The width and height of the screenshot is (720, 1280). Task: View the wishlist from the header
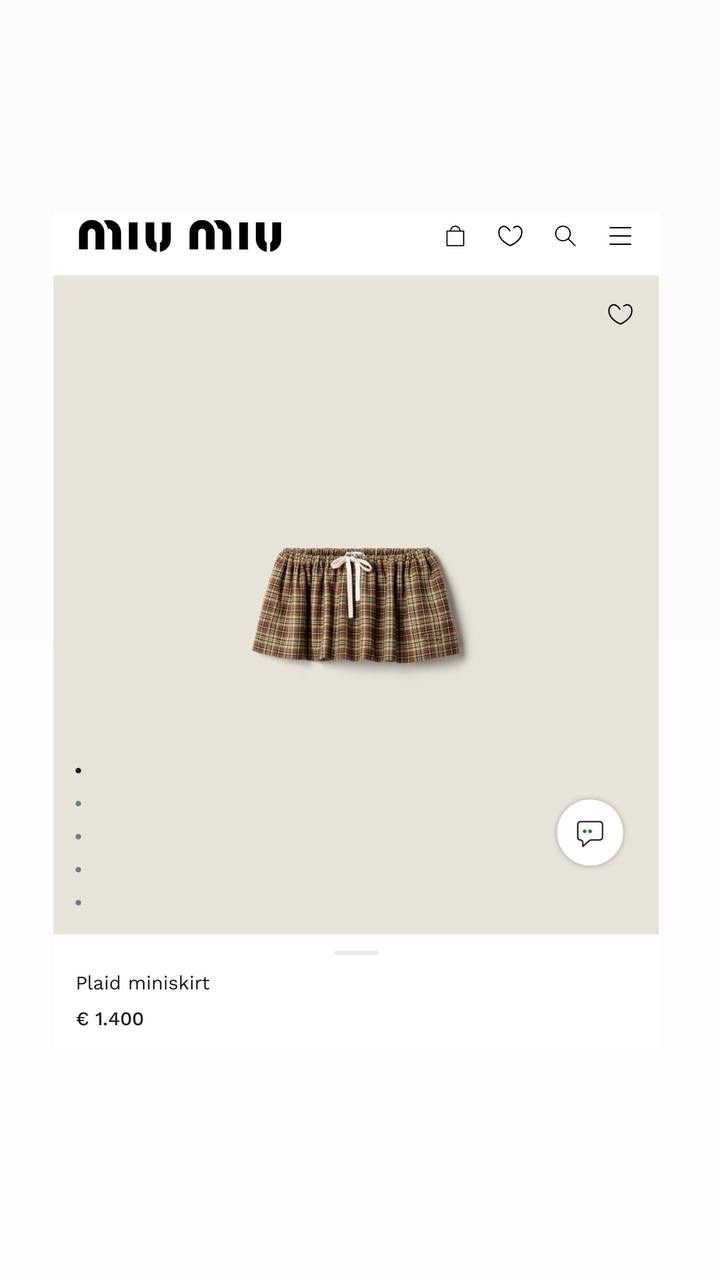510,236
